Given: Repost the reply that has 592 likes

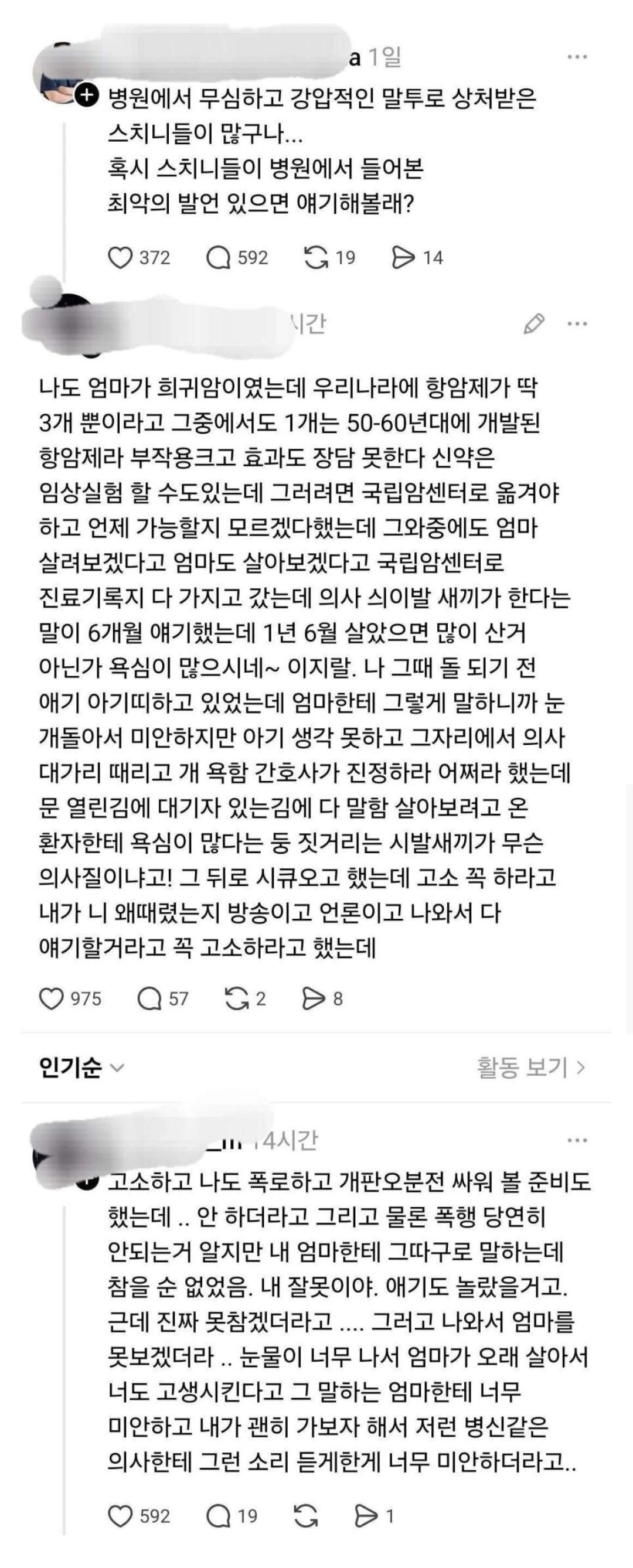Looking at the screenshot, I should tap(305, 1515).
